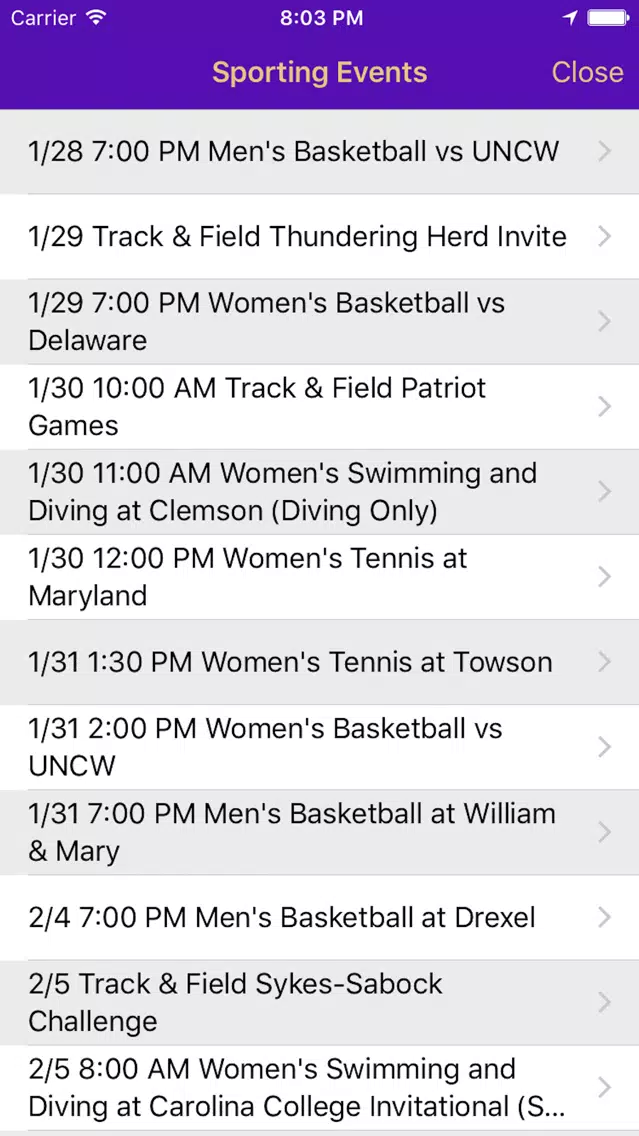Open Women's Tennis at Maryland event

320,577
